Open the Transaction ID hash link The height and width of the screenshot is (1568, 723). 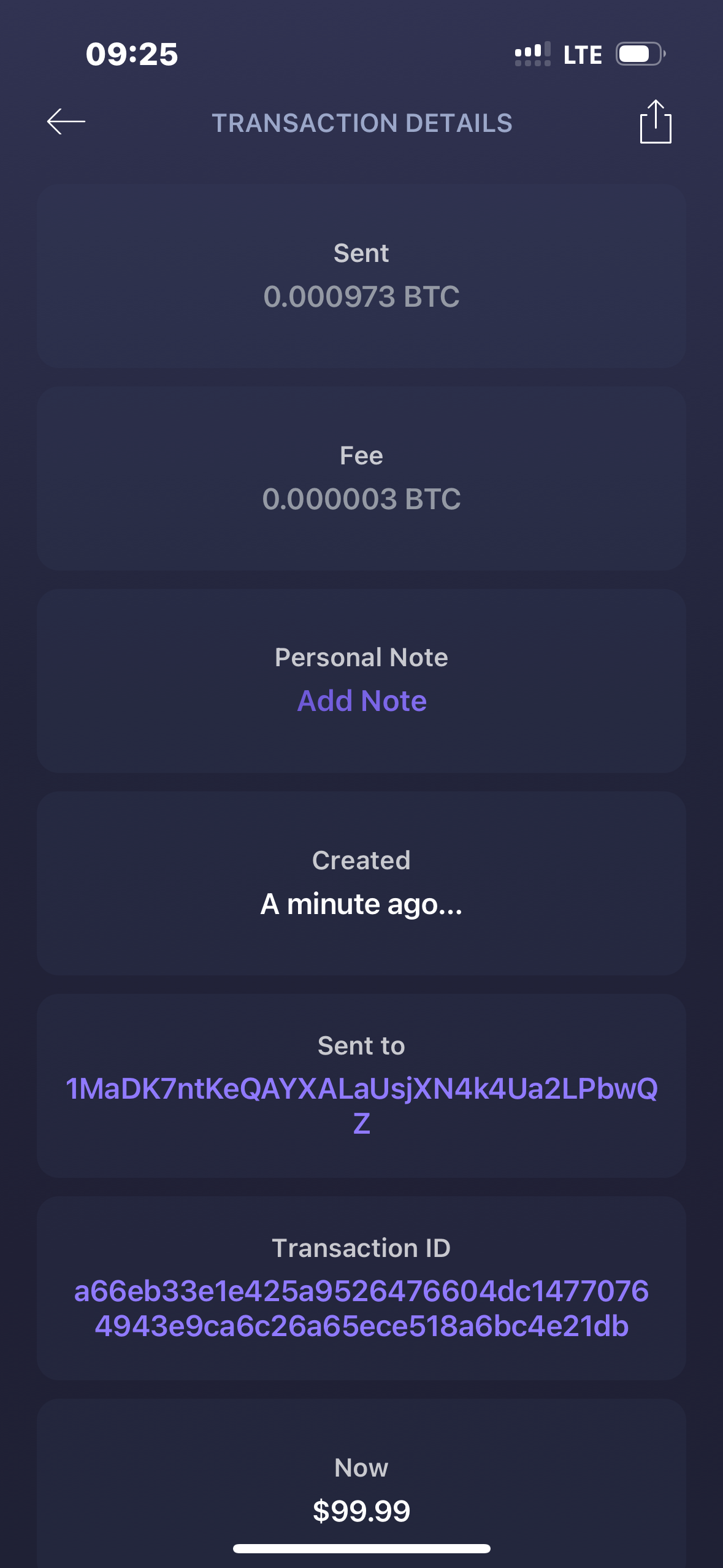(x=362, y=1309)
